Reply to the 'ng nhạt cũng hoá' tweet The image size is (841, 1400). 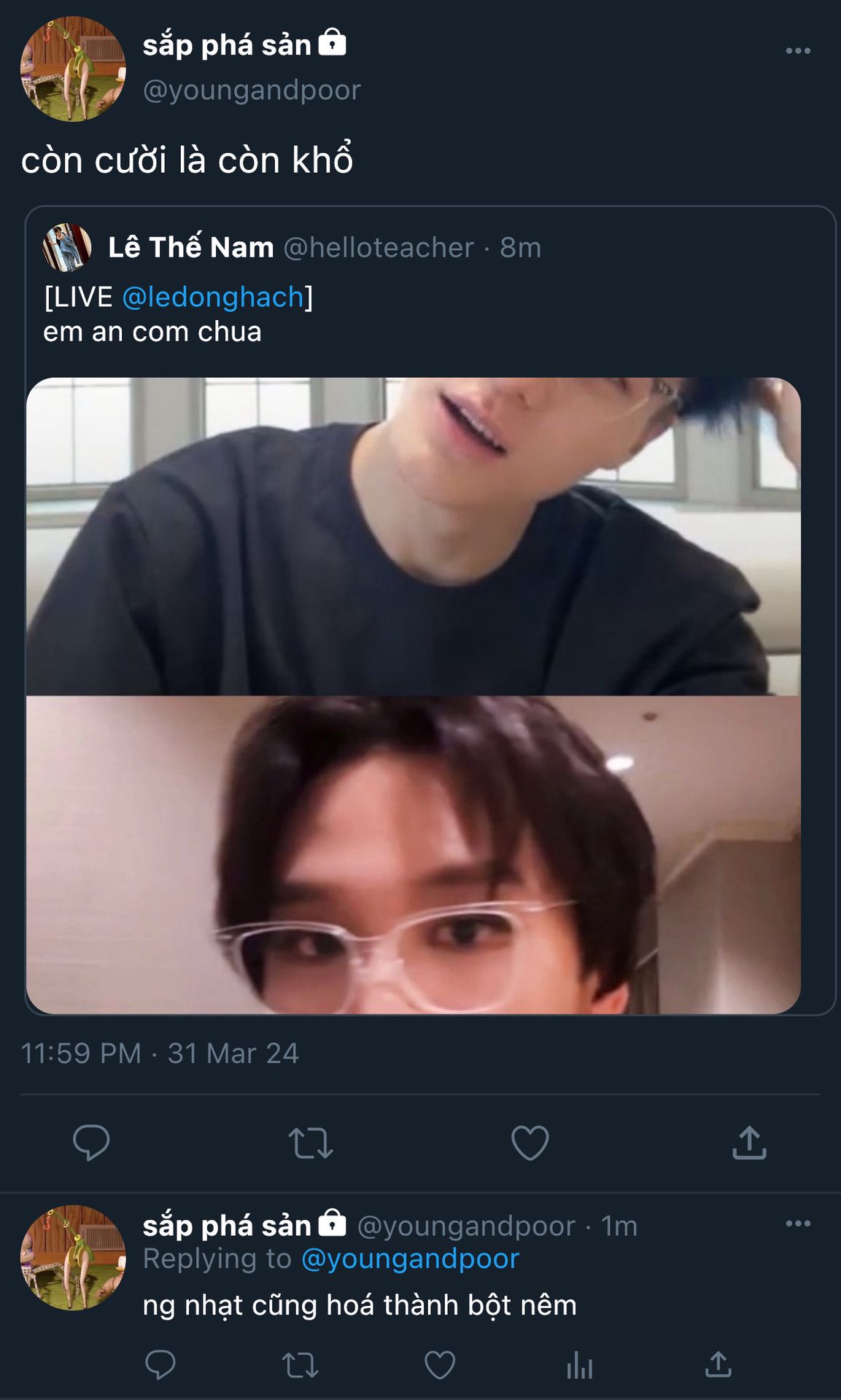click(x=160, y=1364)
